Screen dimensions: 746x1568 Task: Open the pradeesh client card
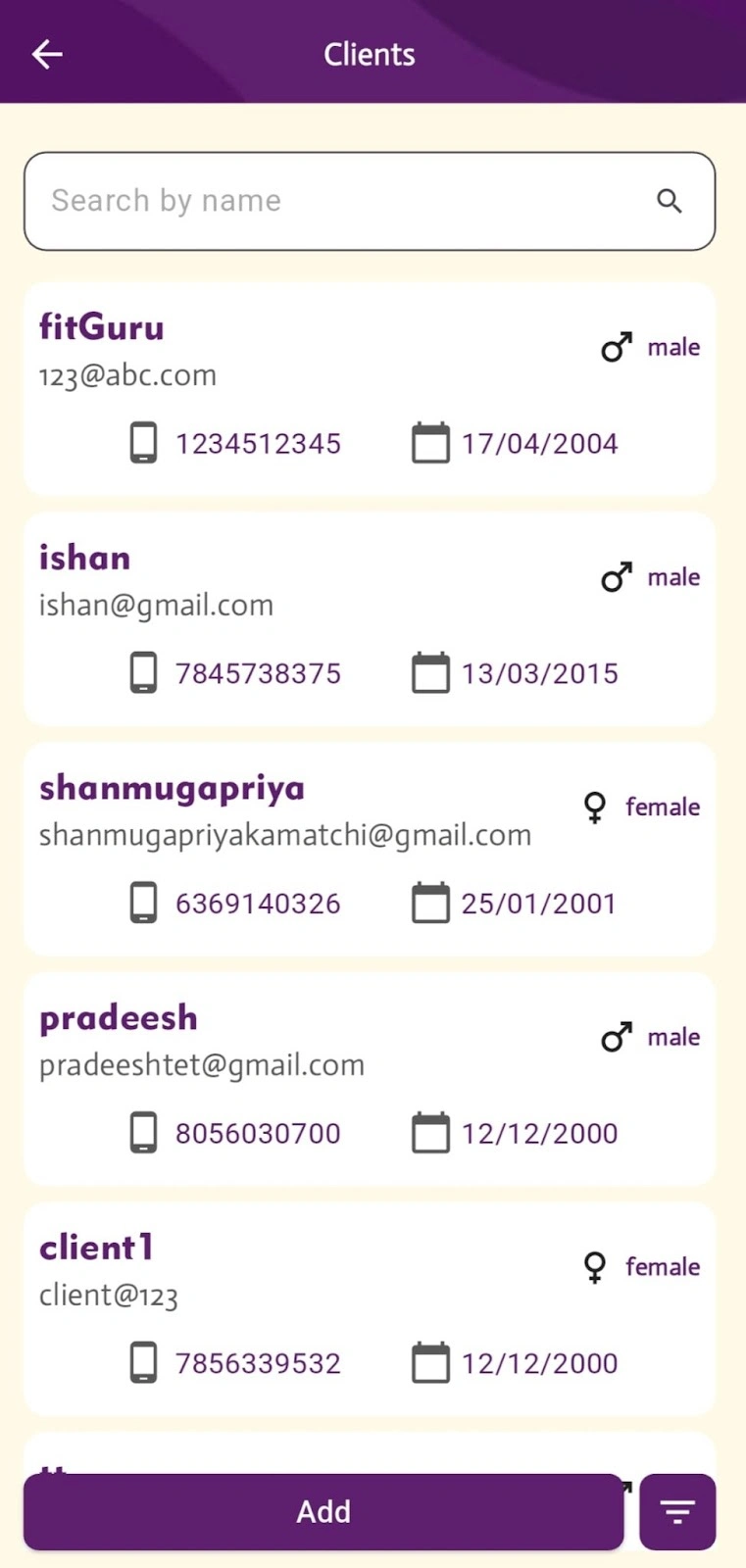click(370, 1079)
